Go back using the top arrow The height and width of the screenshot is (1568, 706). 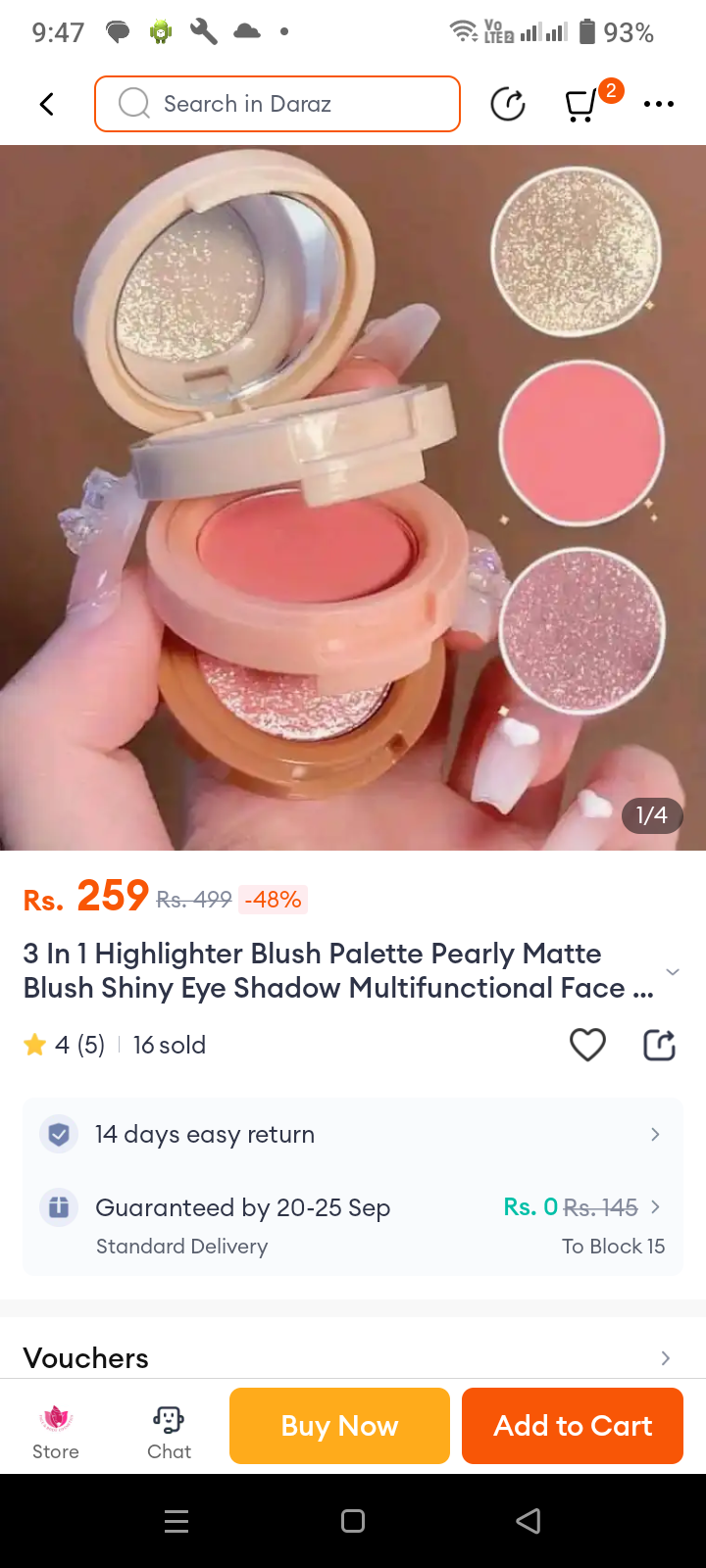pyautogui.click(x=46, y=104)
